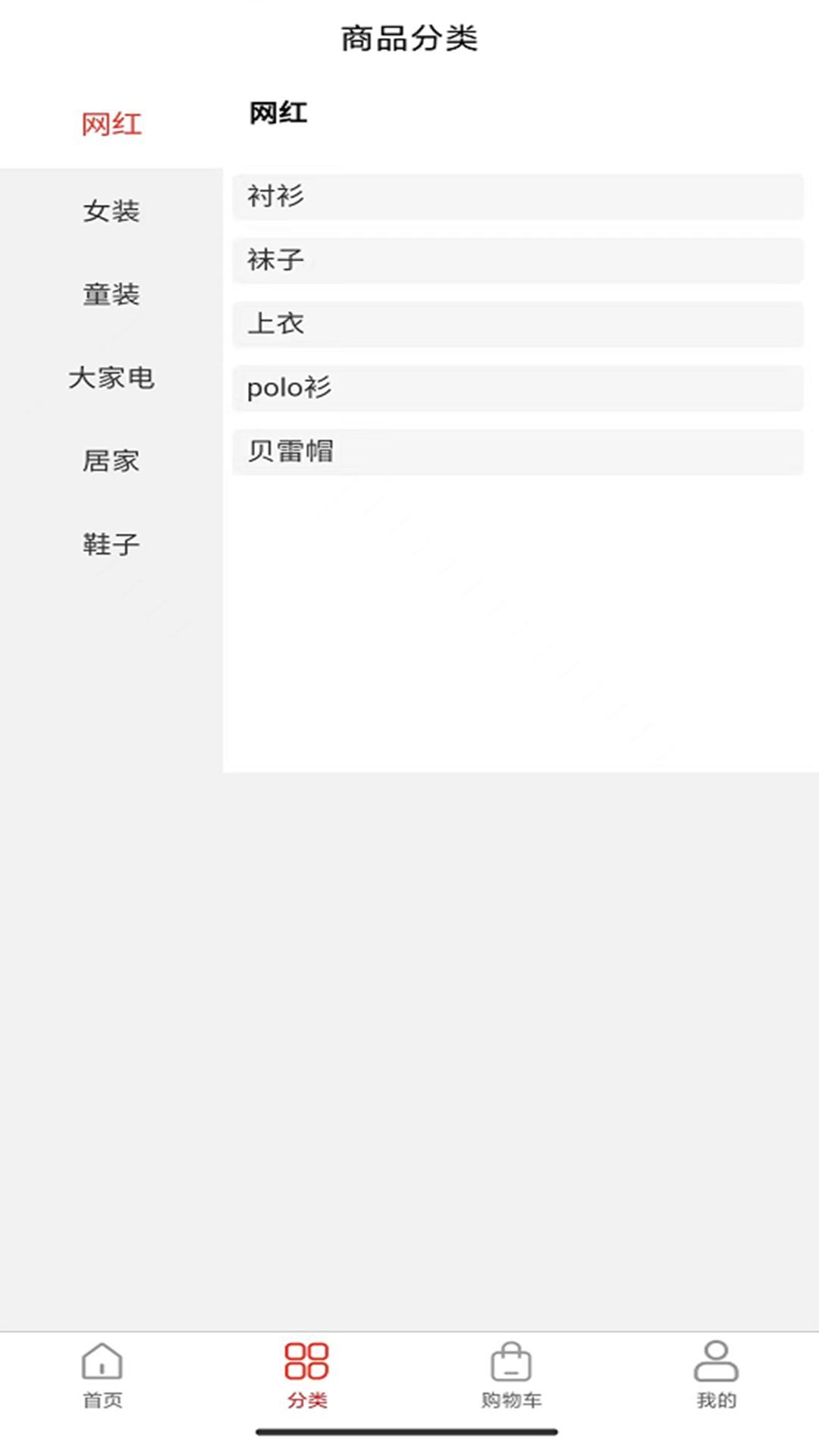
Task: Open the 购物车 shopping cart icon
Action: [511, 1365]
